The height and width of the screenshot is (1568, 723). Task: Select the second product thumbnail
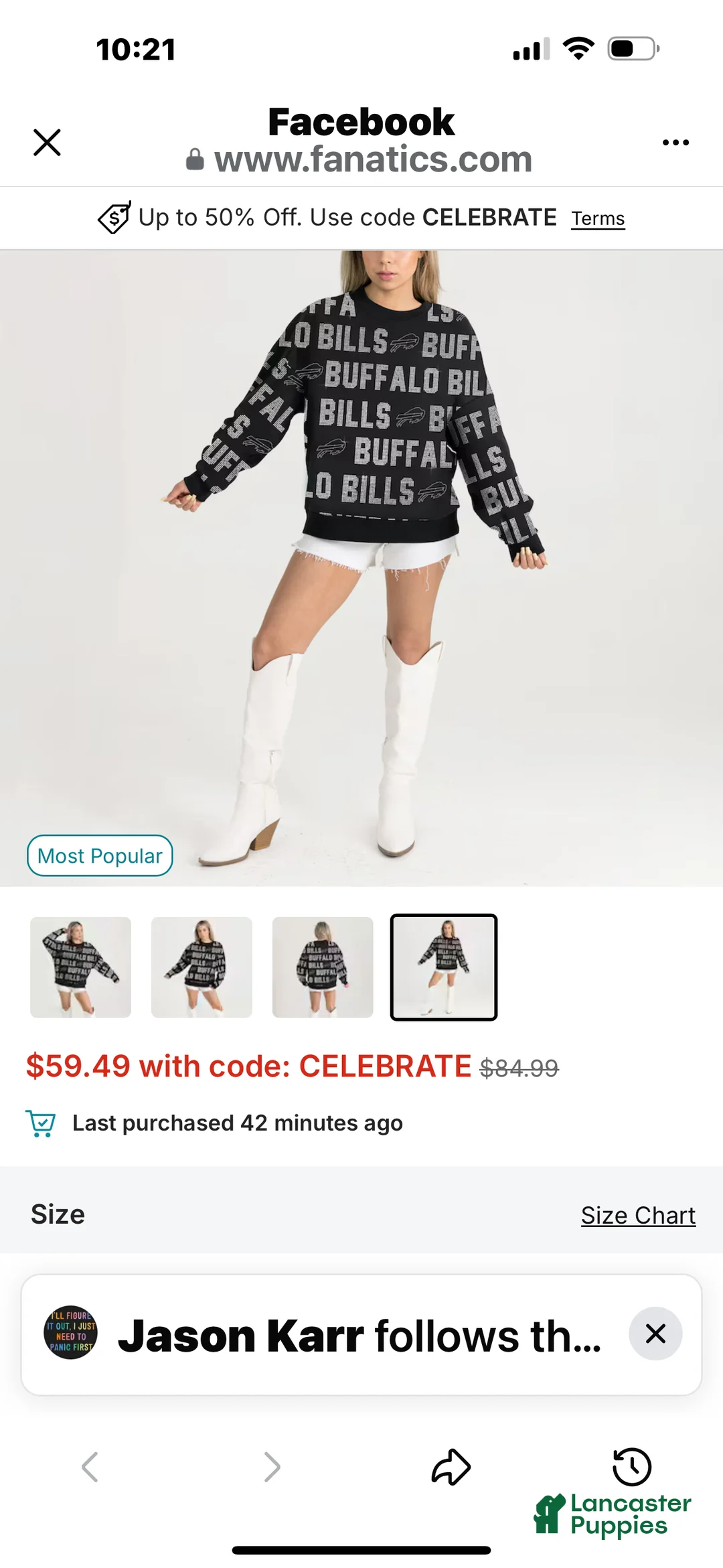pyautogui.click(x=202, y=967)
